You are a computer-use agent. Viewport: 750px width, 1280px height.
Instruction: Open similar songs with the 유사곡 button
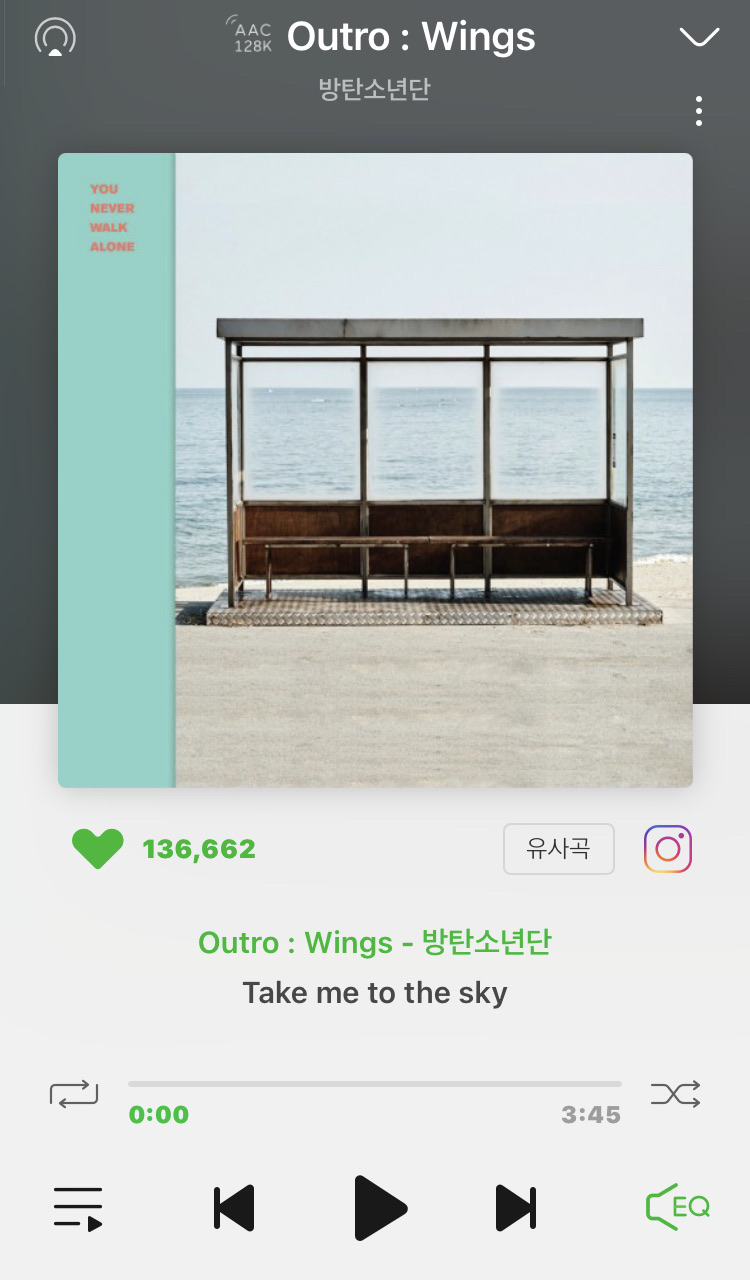pos(558,849)
